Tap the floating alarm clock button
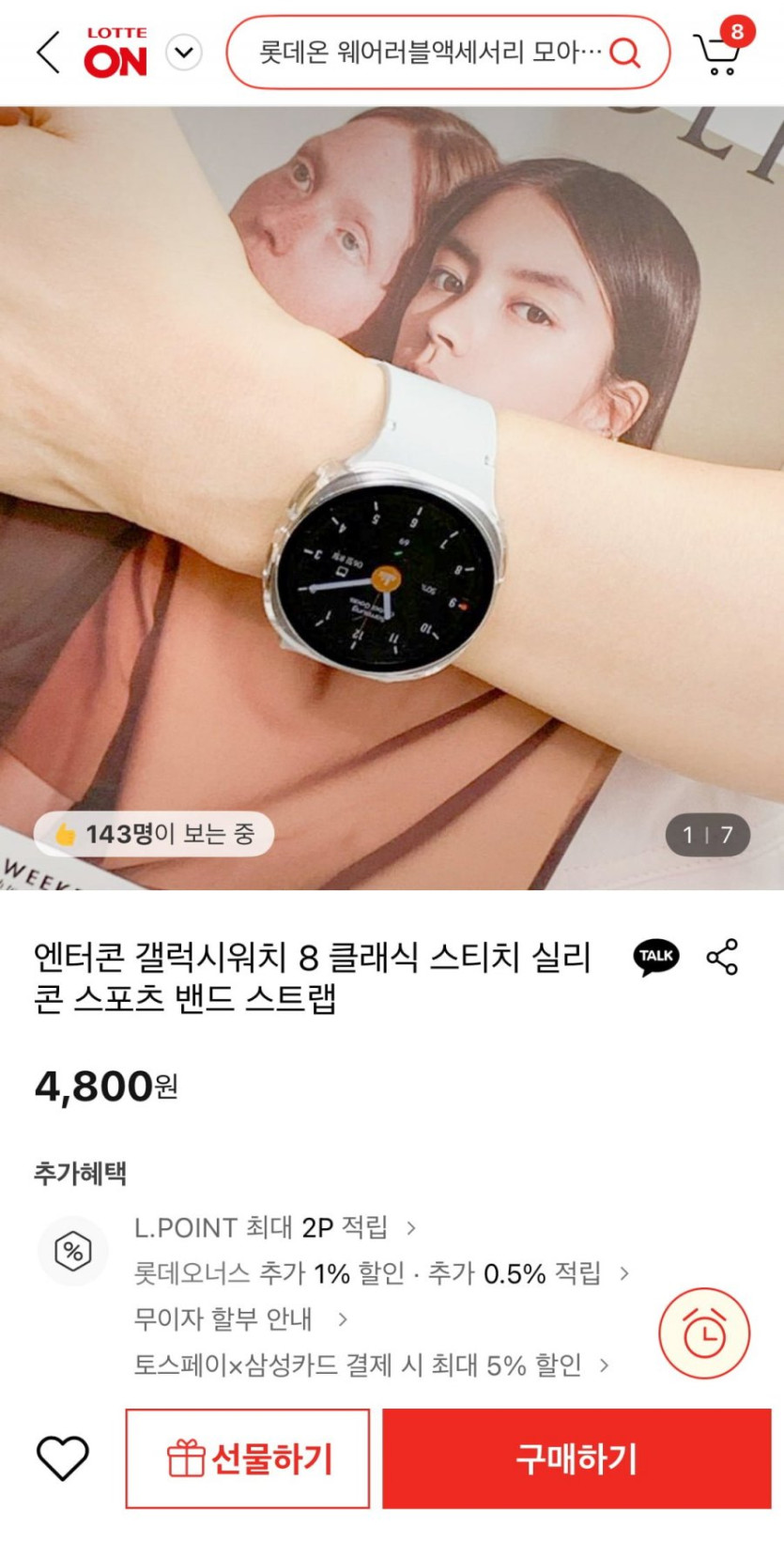Image resolution: width=784 pixels, height=1541 pixels. [704, 1333]
